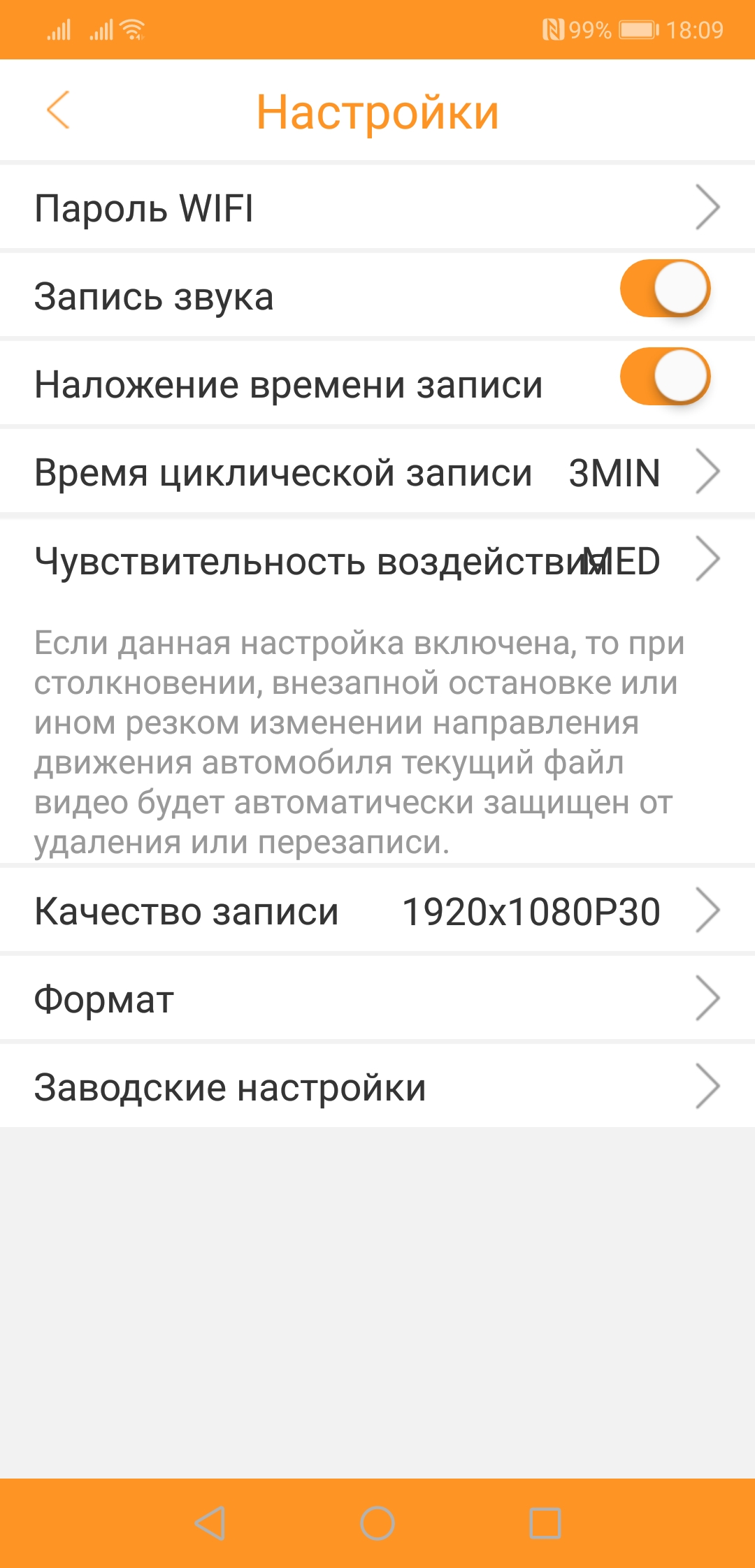Open the recent apps view
The image size is (755, 1568).
pos(545,1523)
